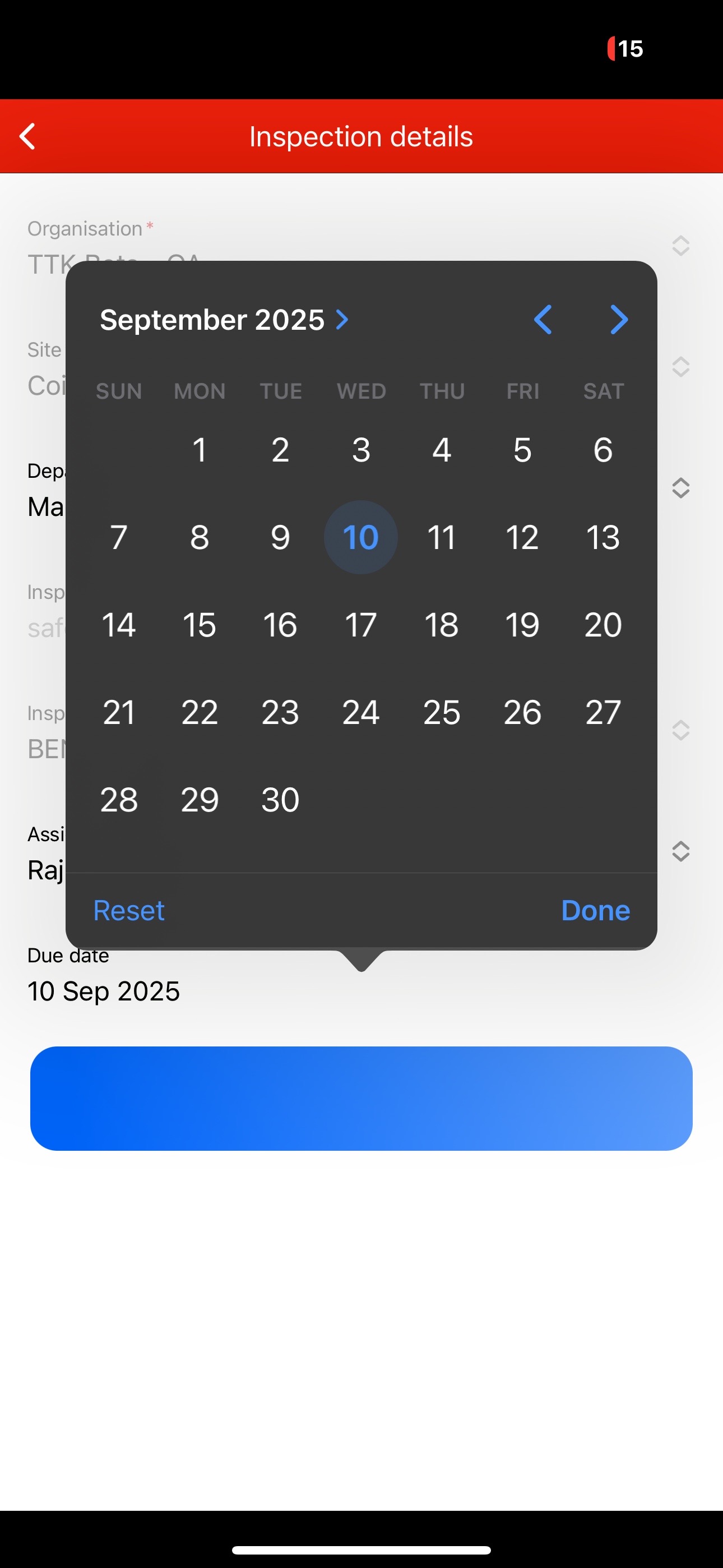Open the Due date field
This screenshot has width=723, height=1568.
tap(104, 990)
